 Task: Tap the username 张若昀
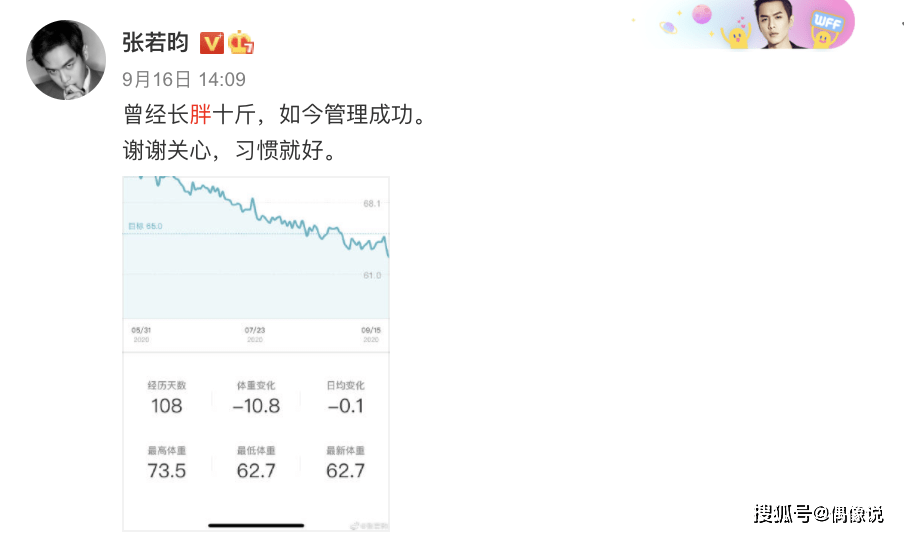click(155, 43)
